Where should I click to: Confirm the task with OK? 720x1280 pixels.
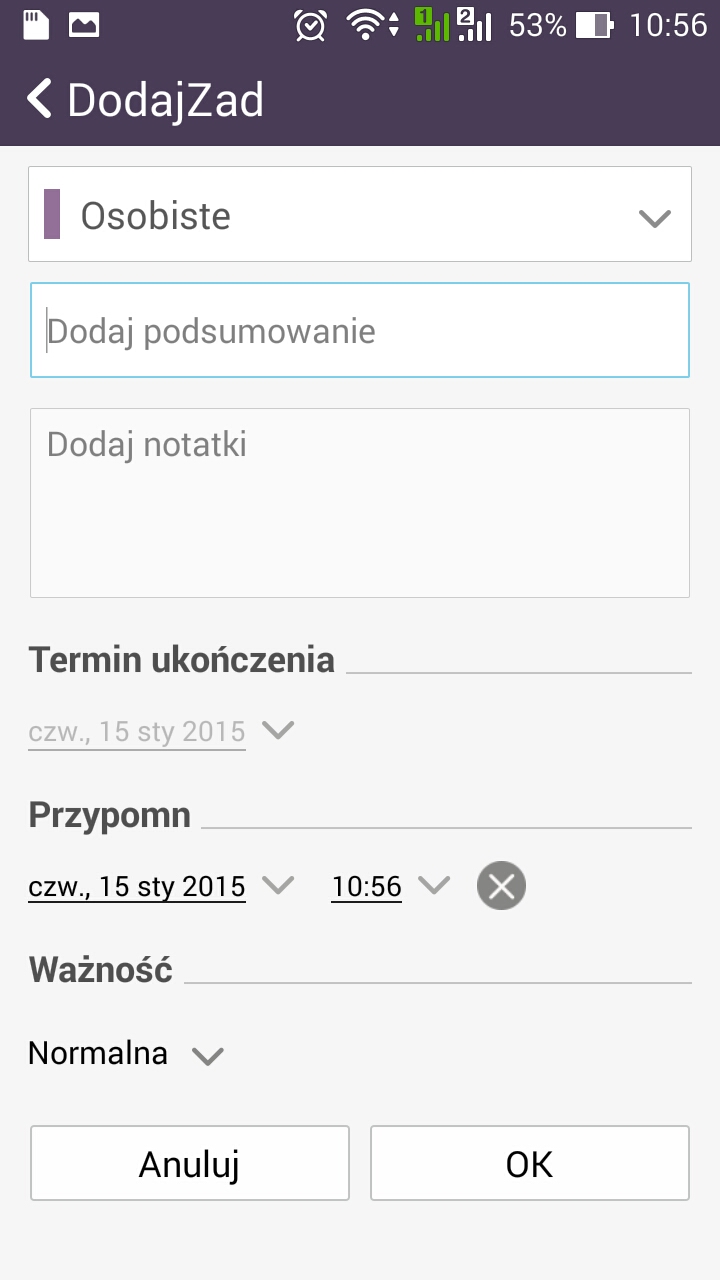[x=530, y=1163]
